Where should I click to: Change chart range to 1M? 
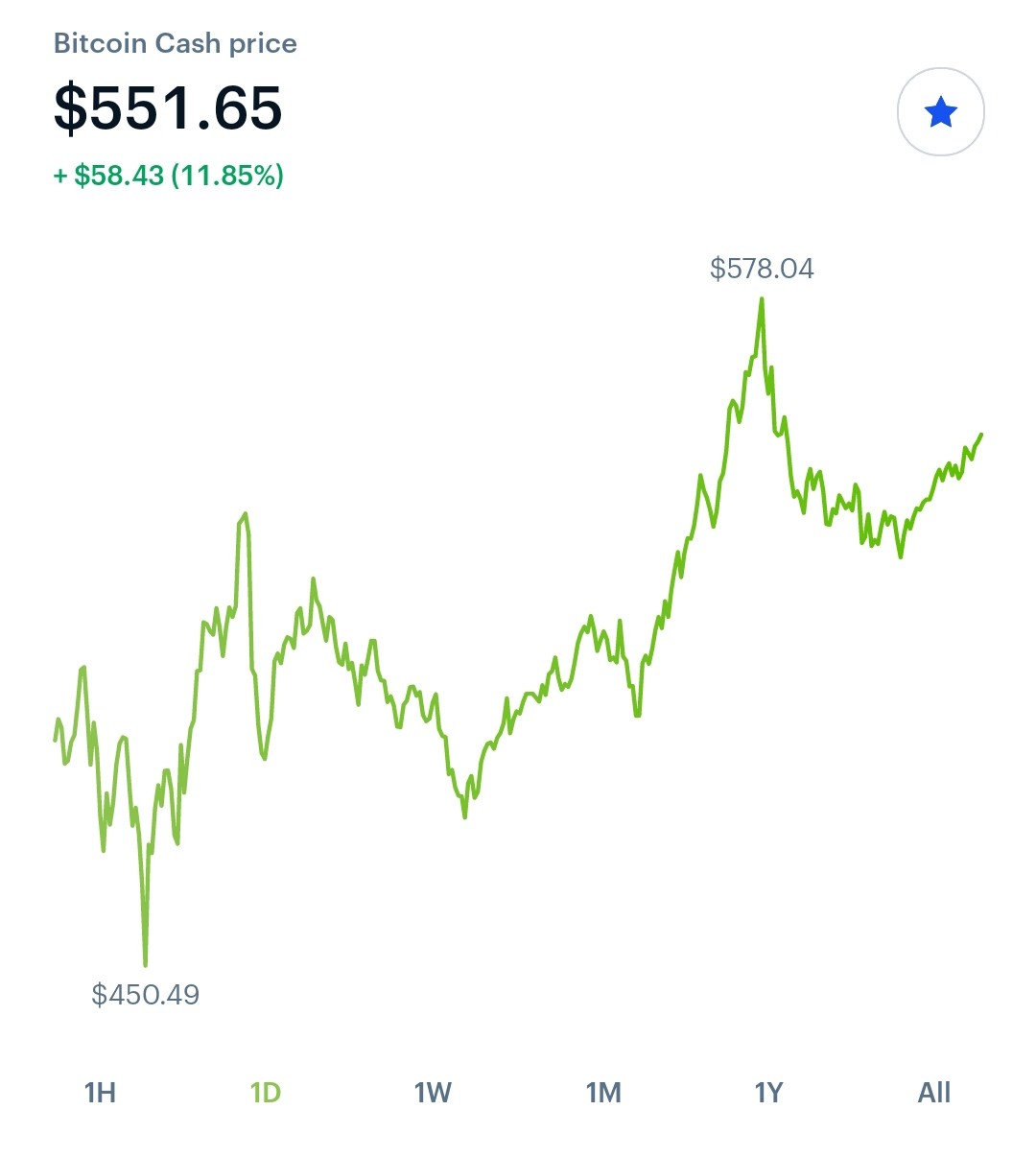[603, 1093]
